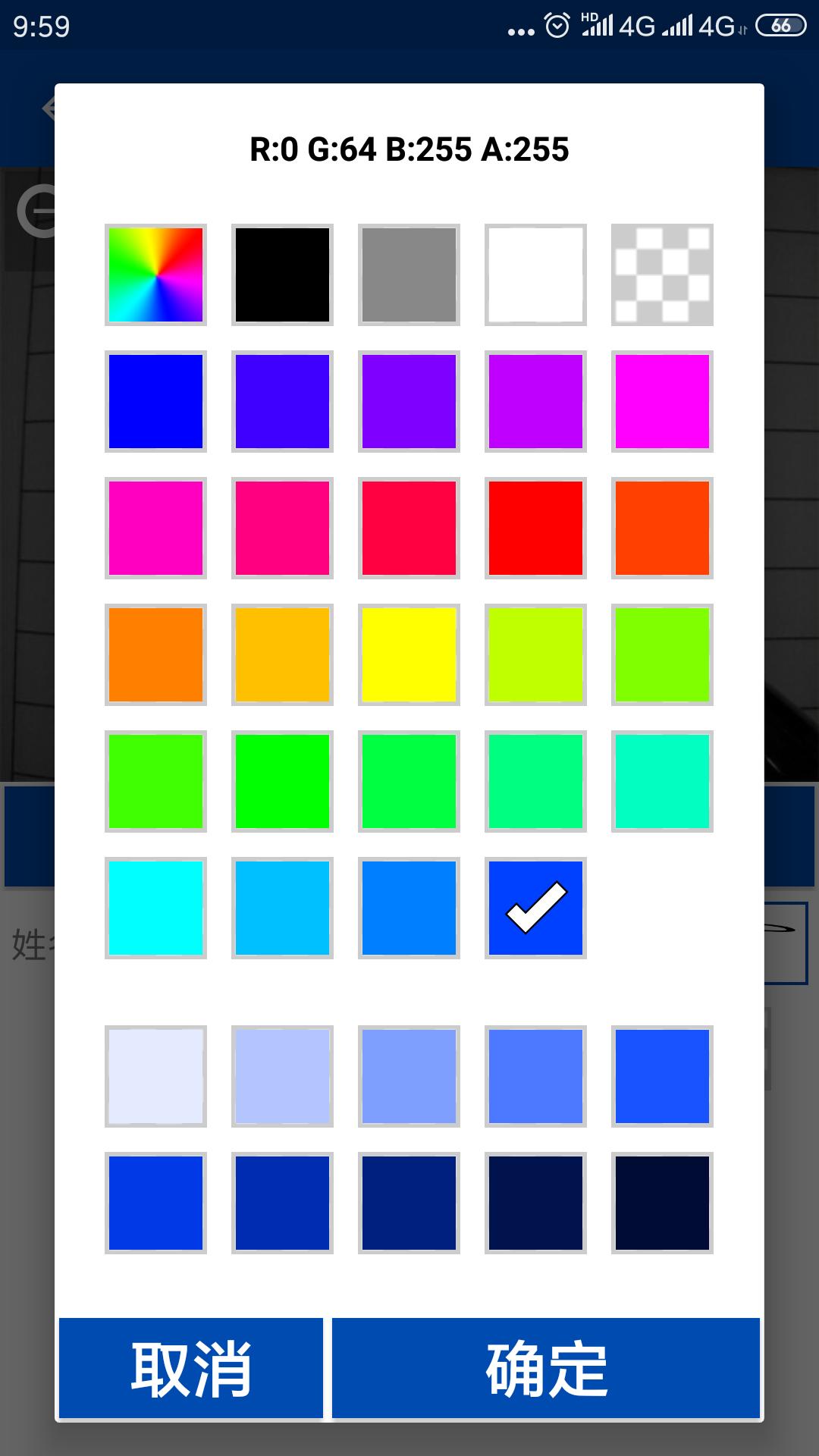Confirm the color with 确定
The width and height of the screenshot is (819, 1456).
click(546, 1368)
